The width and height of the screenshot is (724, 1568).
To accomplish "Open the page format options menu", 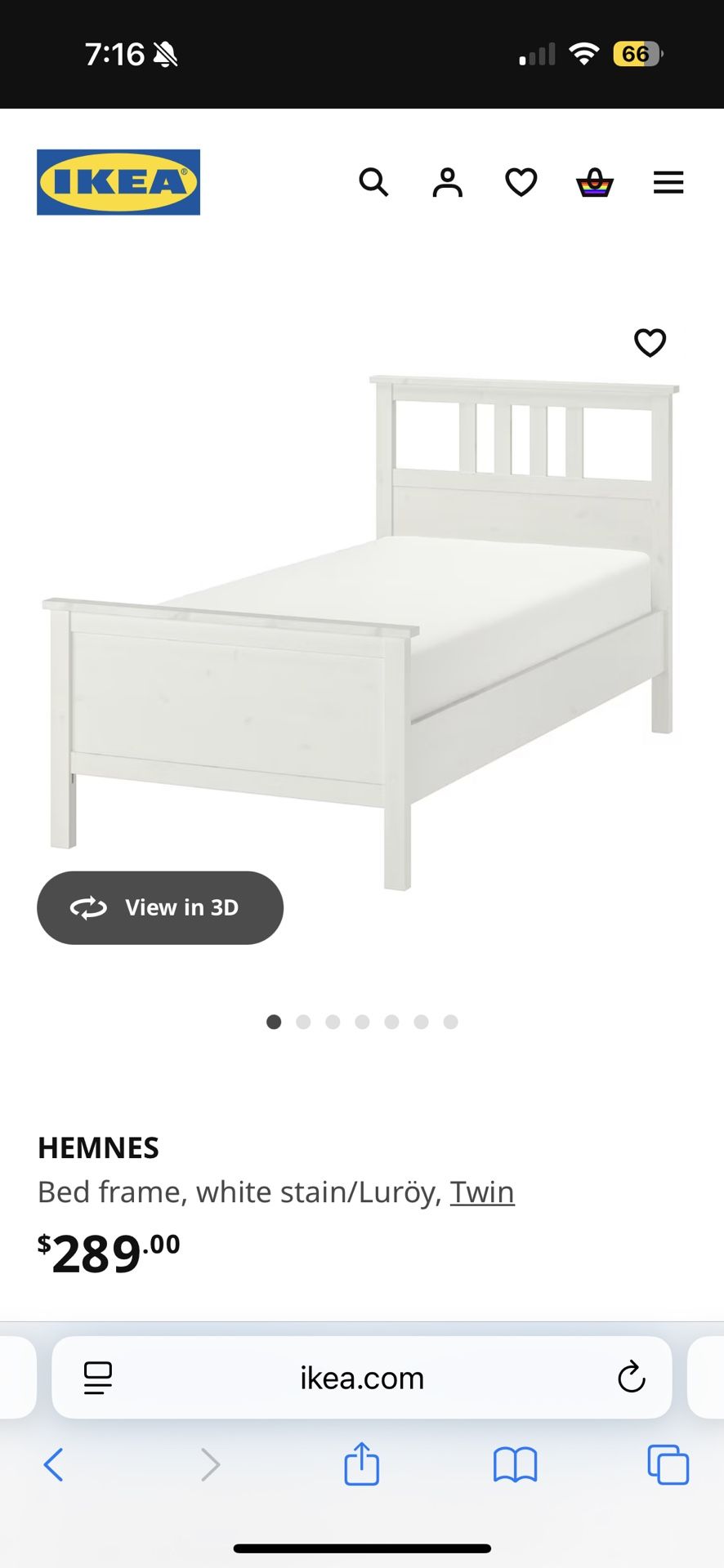I will [98, 1378].
